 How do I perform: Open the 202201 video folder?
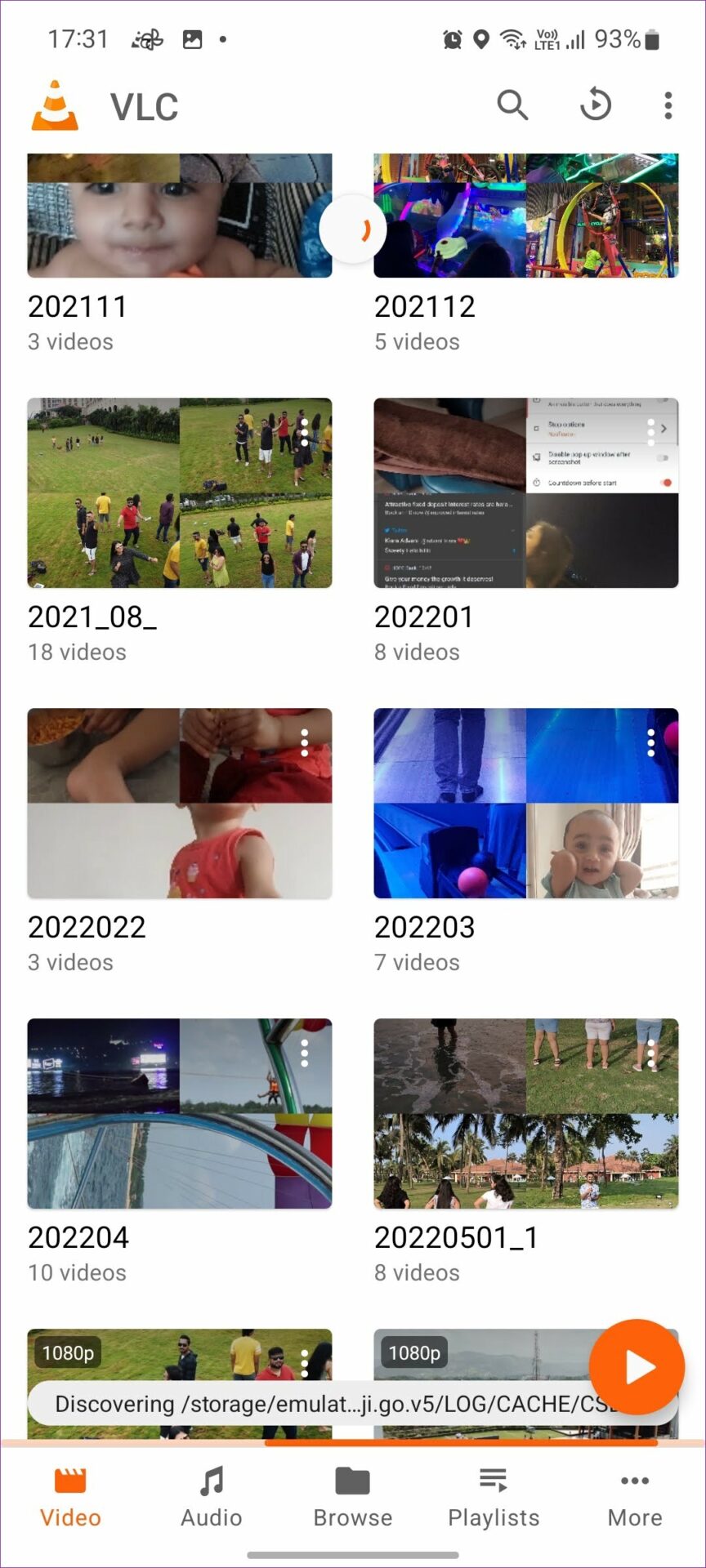[525, 492]
